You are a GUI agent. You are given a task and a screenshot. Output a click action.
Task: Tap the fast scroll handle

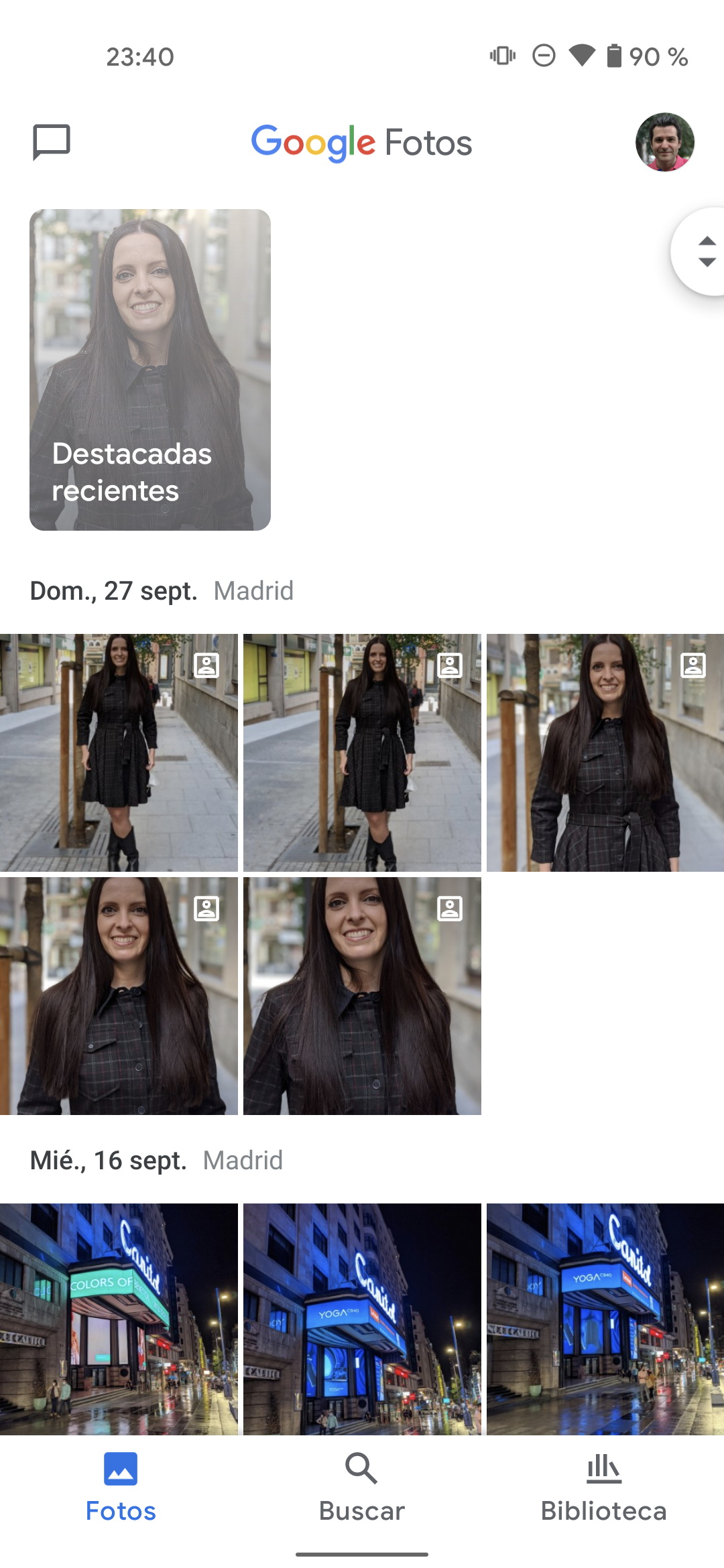[699, 251]
